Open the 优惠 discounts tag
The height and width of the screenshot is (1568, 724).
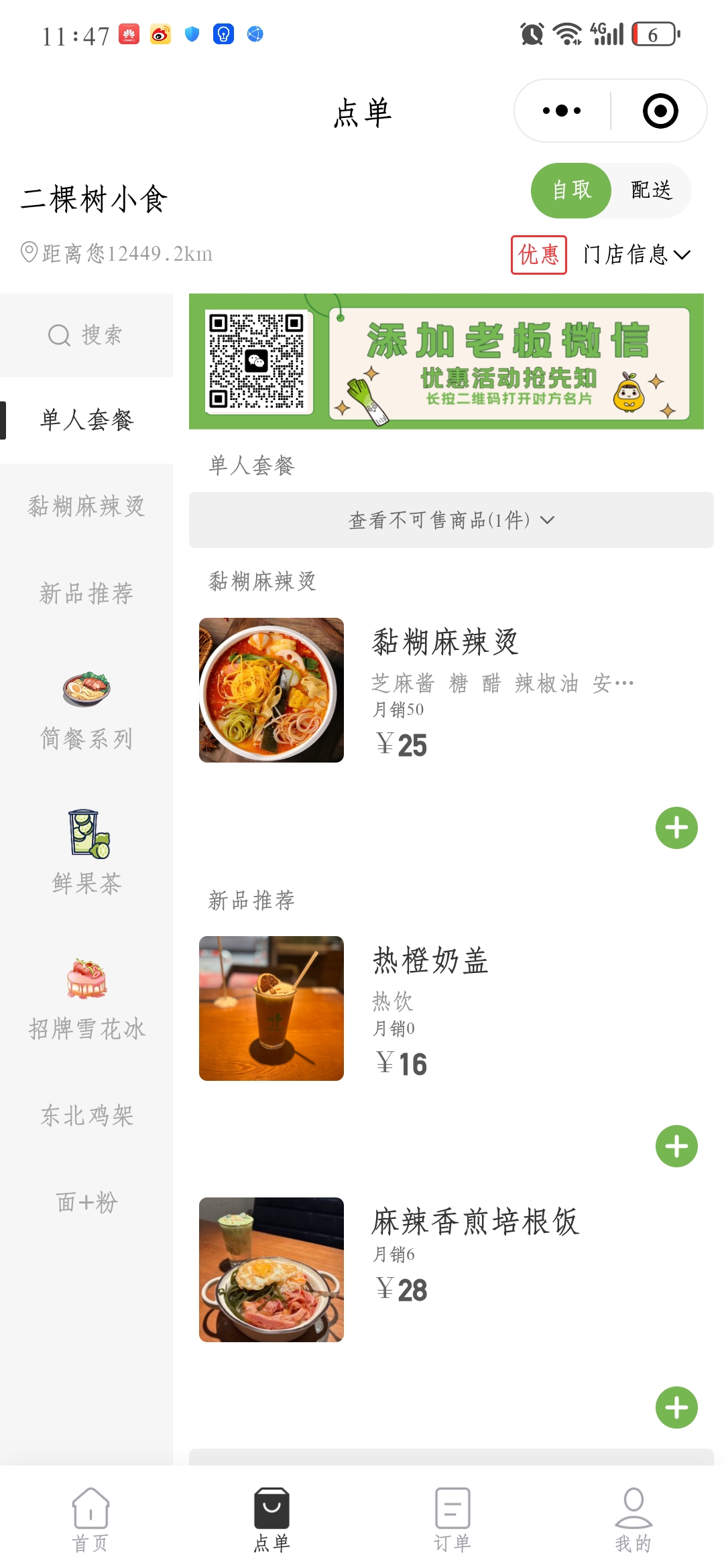point(538,255)
